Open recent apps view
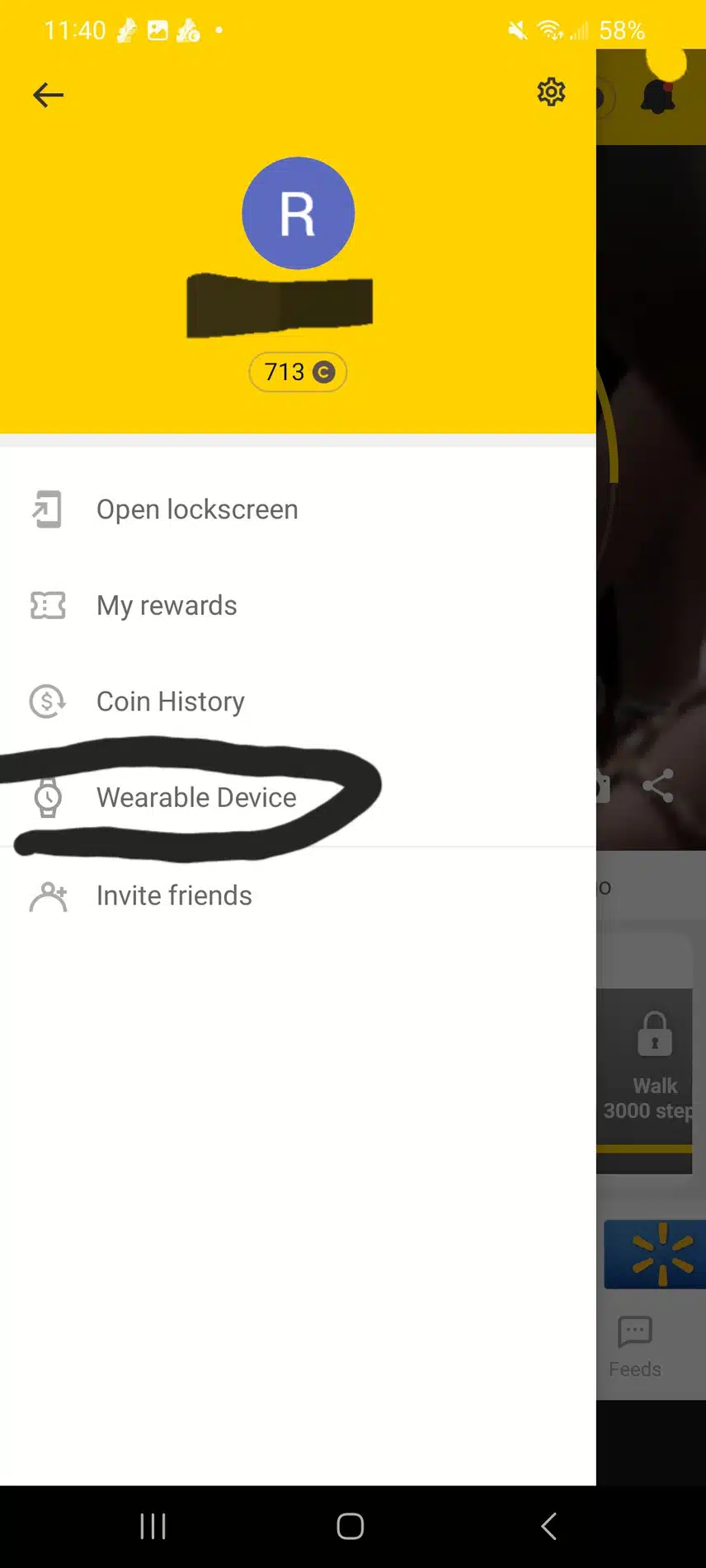The height and width of the screenshot is (1568, 706). tap(153, 1526)
